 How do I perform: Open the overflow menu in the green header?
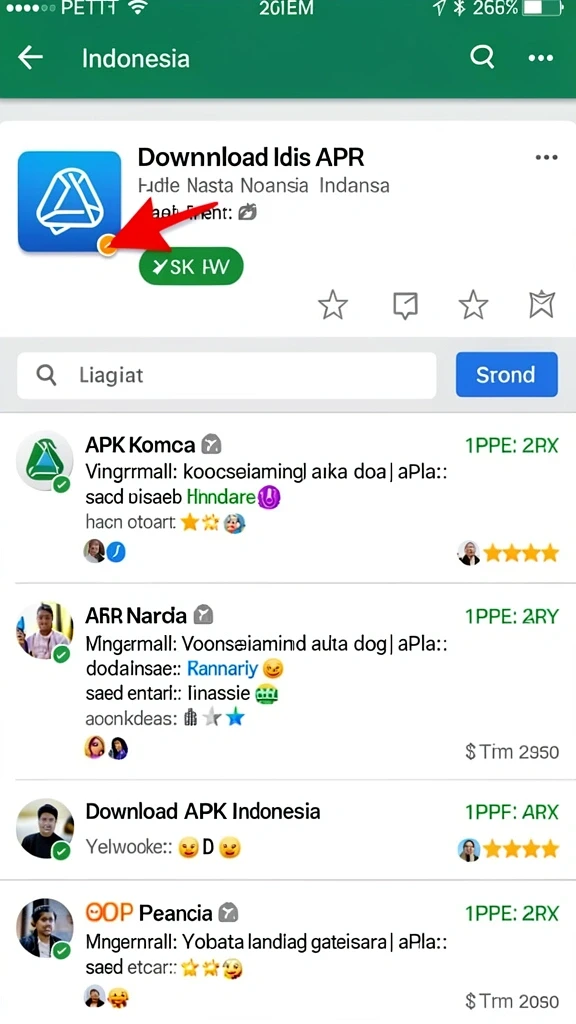[x=541, y=58]
